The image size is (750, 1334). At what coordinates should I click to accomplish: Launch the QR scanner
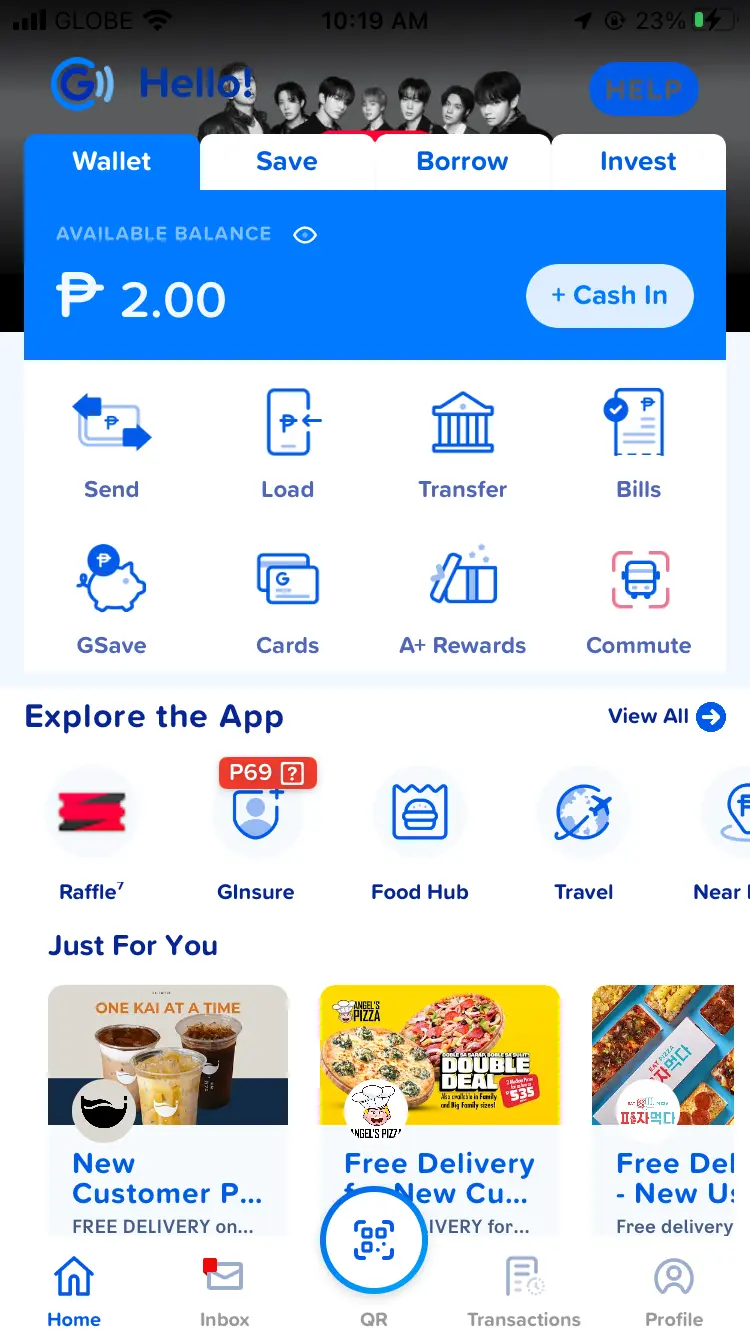tap(374, 1241)
